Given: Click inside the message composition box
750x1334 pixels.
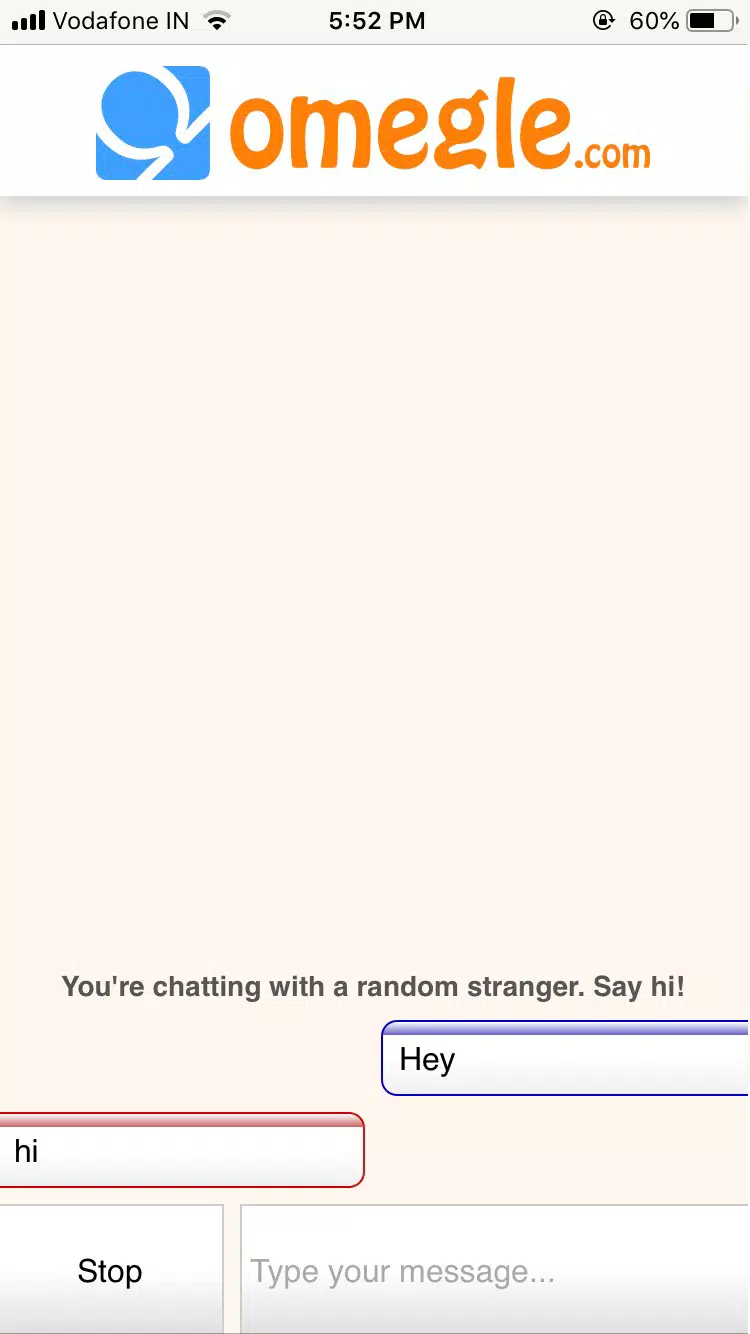Looking at the screenshot, I should point(495,1270).
